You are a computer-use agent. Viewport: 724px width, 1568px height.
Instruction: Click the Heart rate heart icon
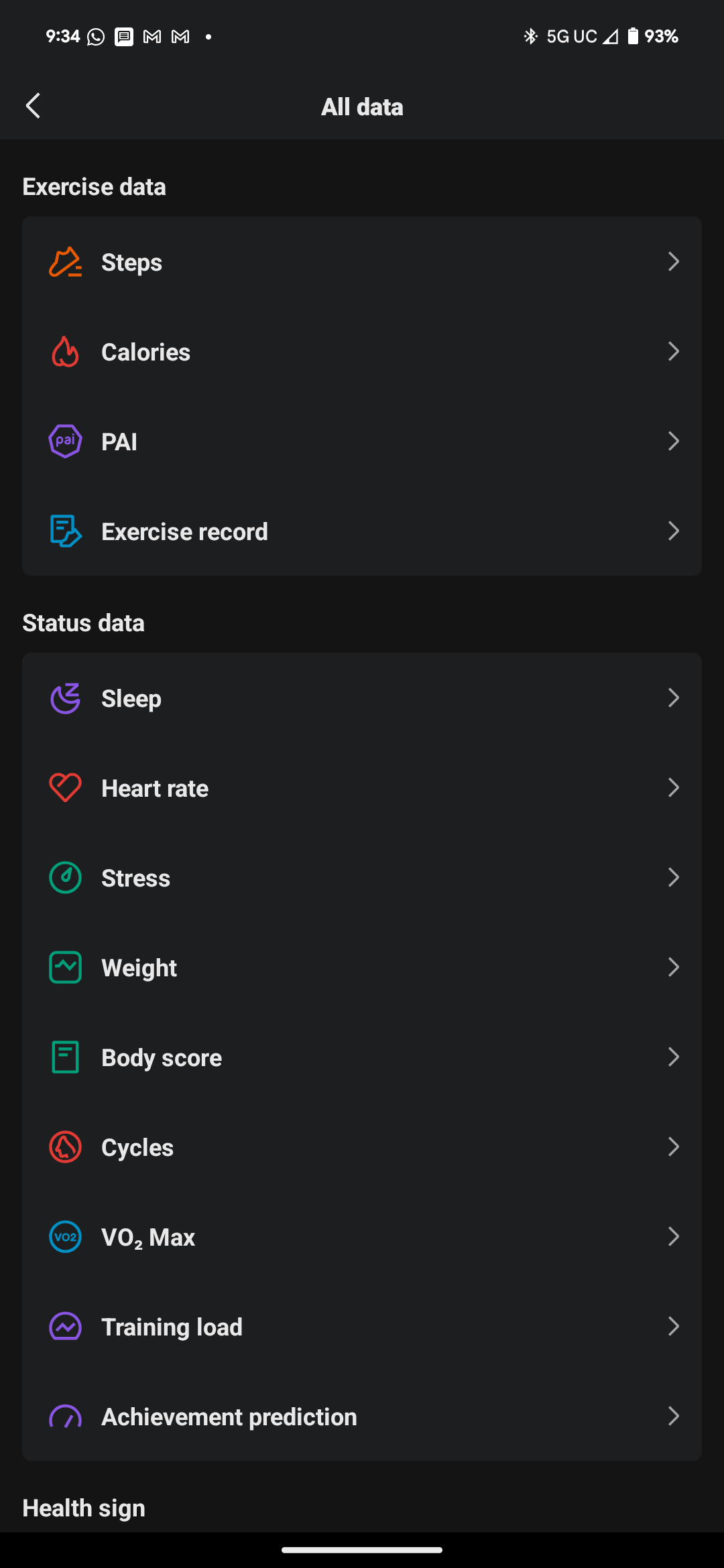click(x=64, y=787)
